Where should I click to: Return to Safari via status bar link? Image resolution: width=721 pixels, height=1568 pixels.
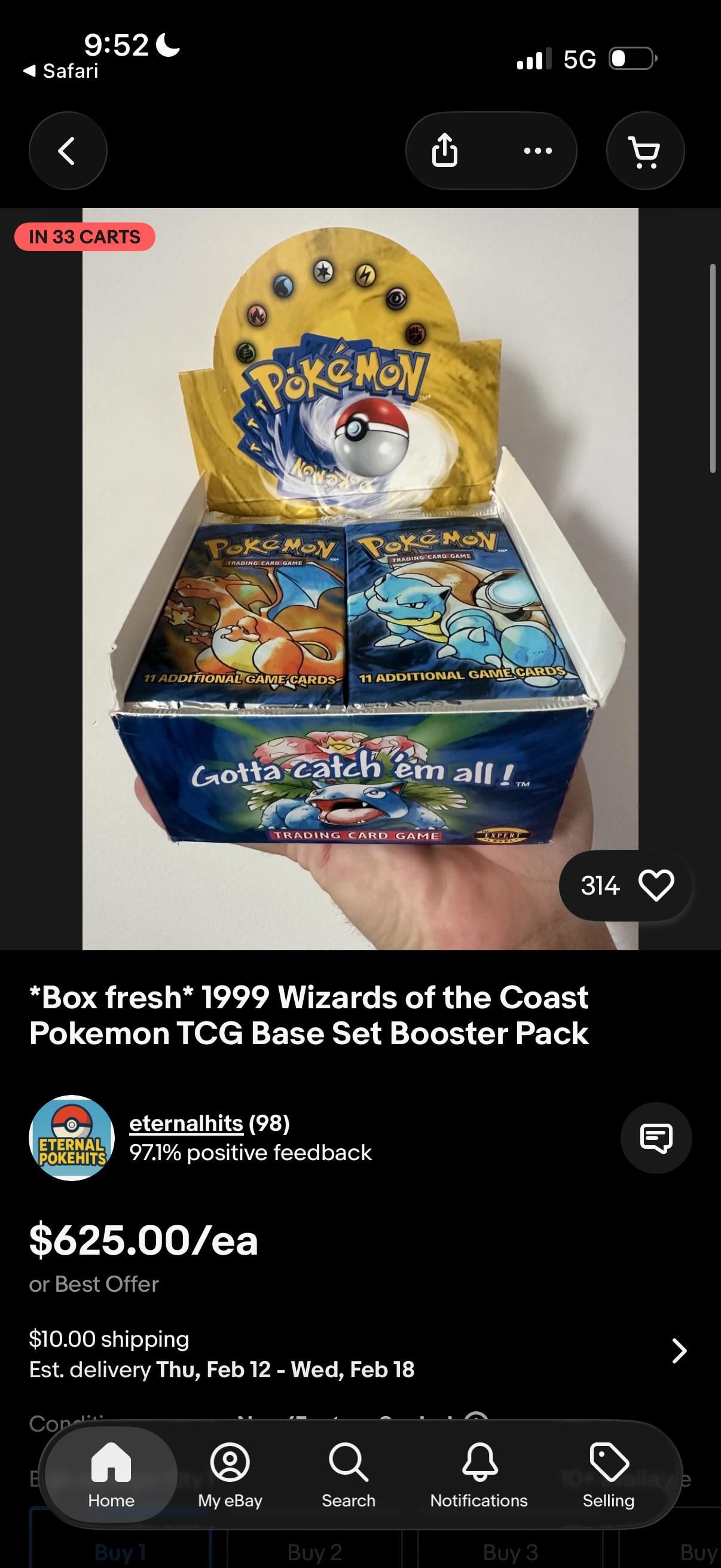[x=61, y=71]
